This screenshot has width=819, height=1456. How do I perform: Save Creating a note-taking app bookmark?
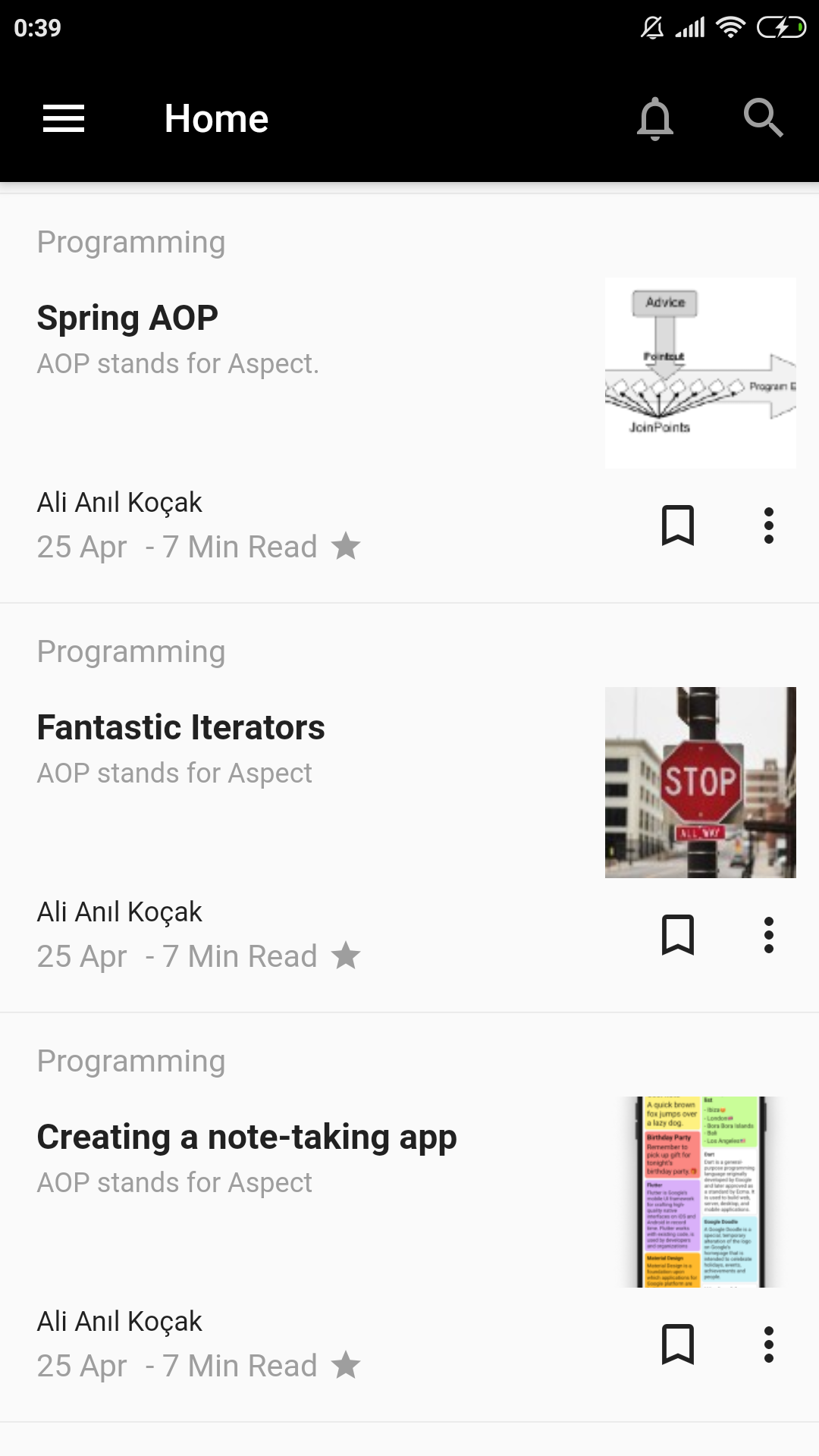pos(678,1345)
